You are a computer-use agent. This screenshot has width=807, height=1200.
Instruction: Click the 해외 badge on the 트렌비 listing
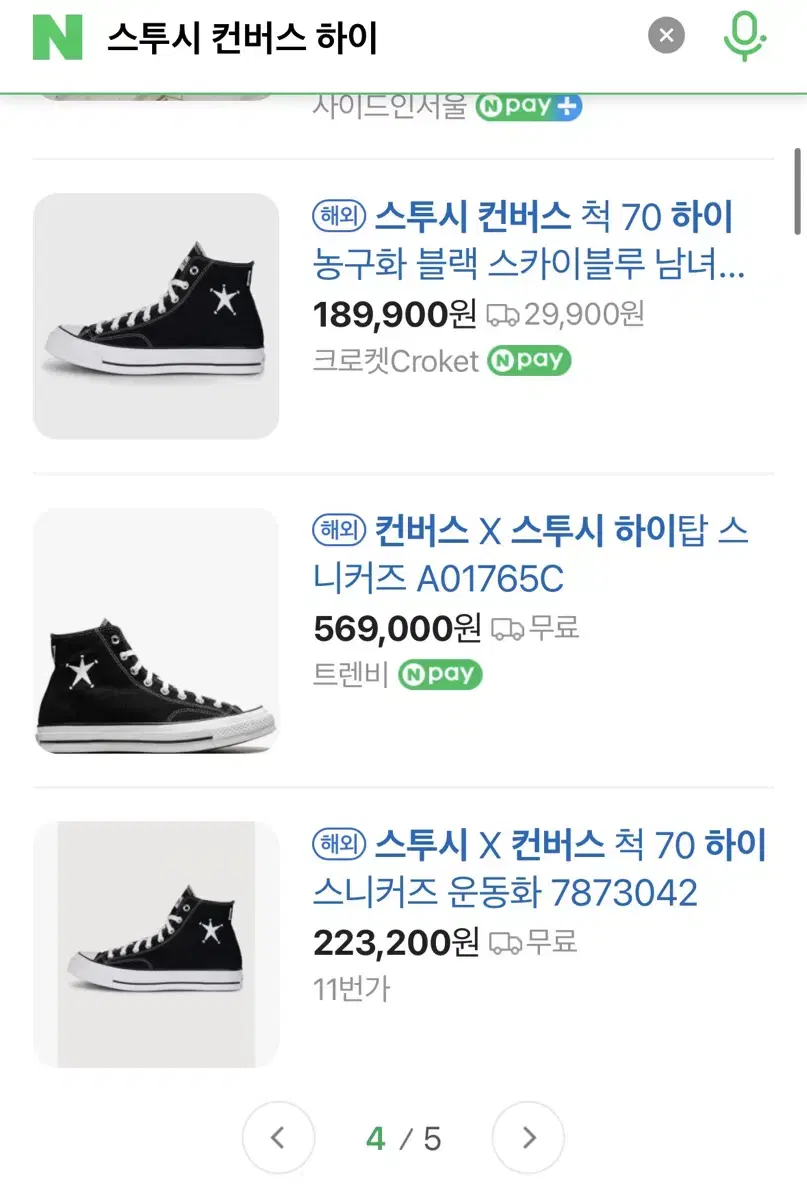pos(338,531)
